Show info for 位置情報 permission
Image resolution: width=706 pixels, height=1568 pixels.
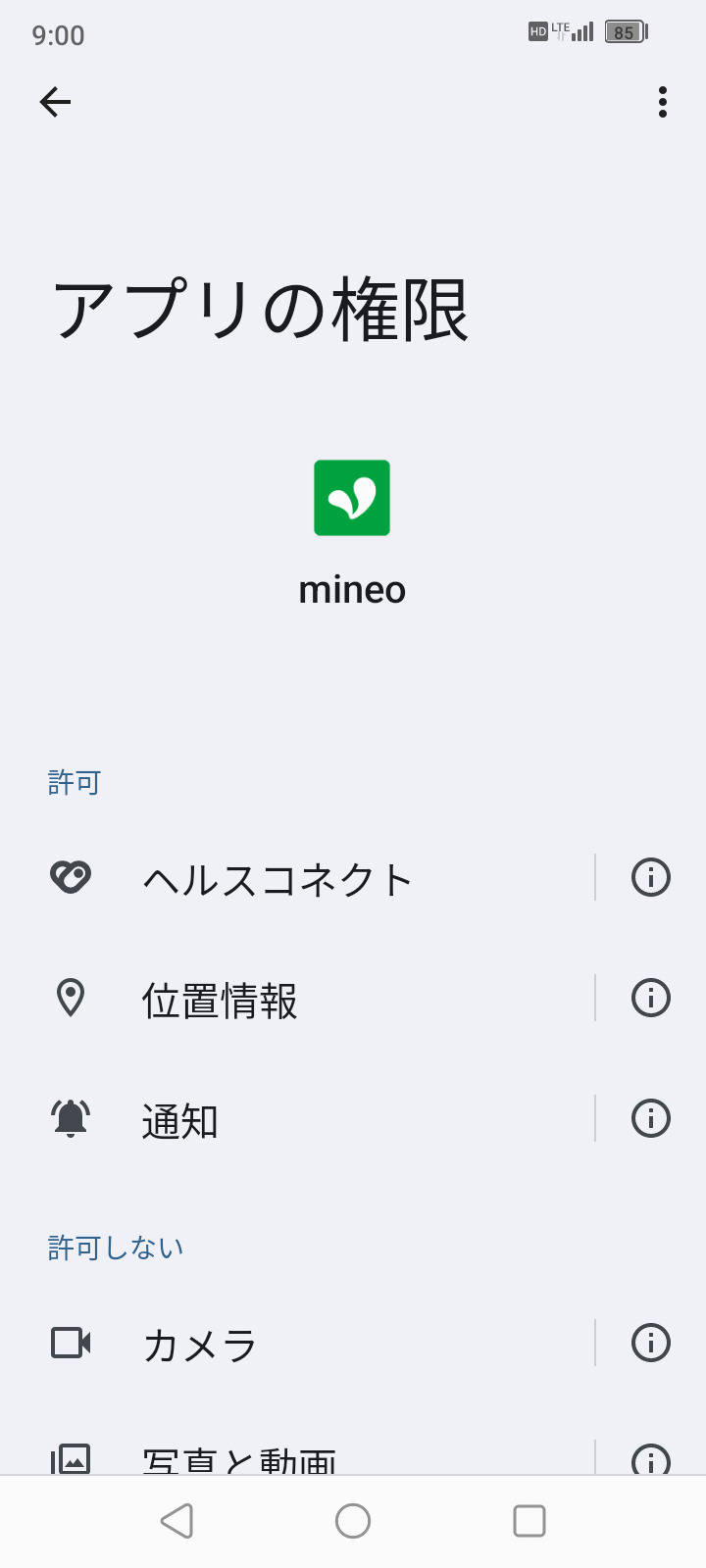tap(650, 998)
